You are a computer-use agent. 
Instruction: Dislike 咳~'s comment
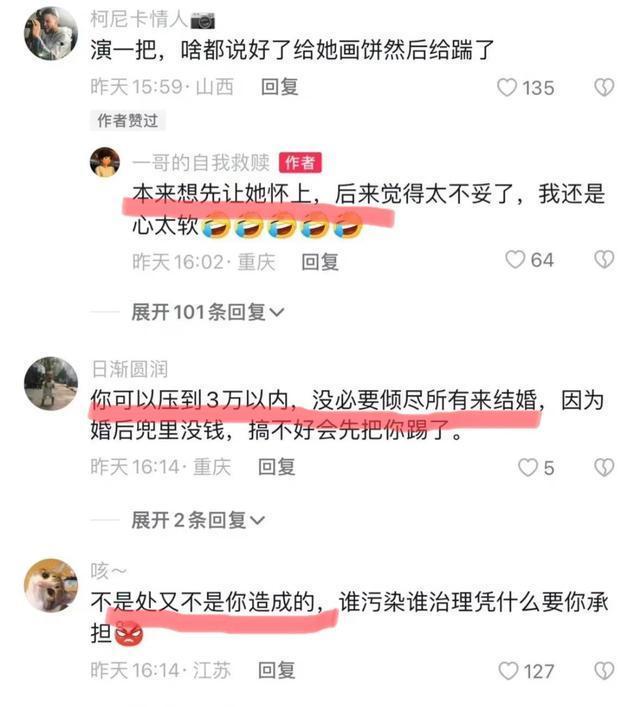click(603, 670)
